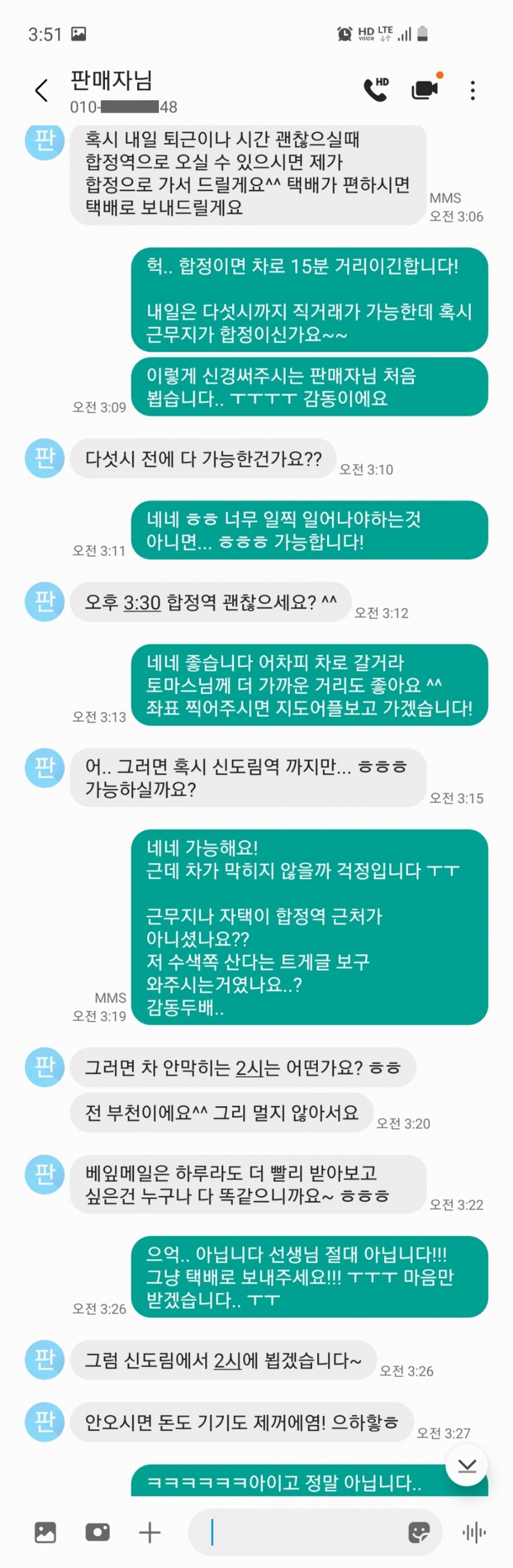Go back to the message list
This screenshot has width=513, height=1568.
click(42, 91)
